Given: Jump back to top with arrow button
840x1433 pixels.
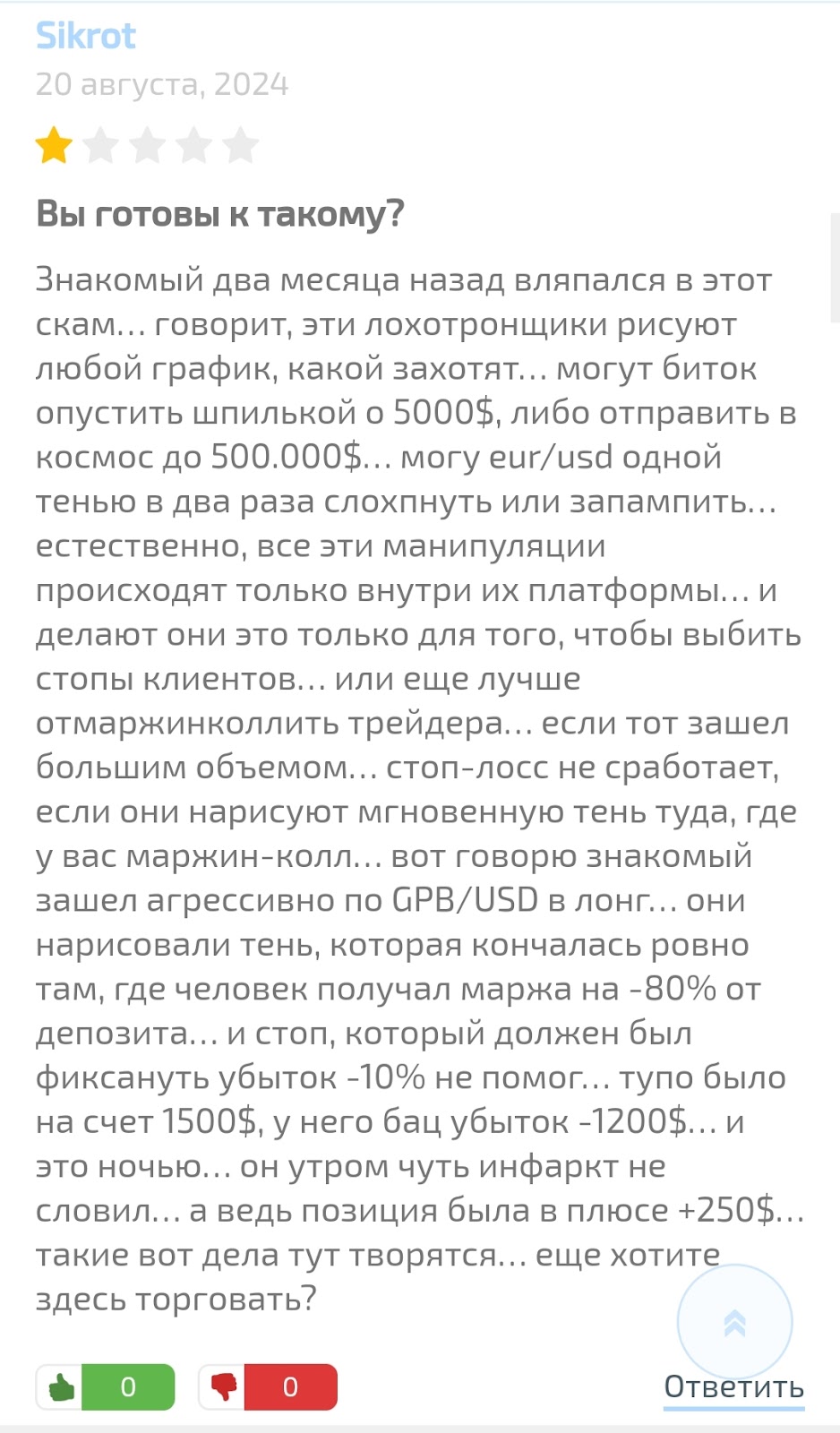Looking at the screenshot, I should [734, 1322].
